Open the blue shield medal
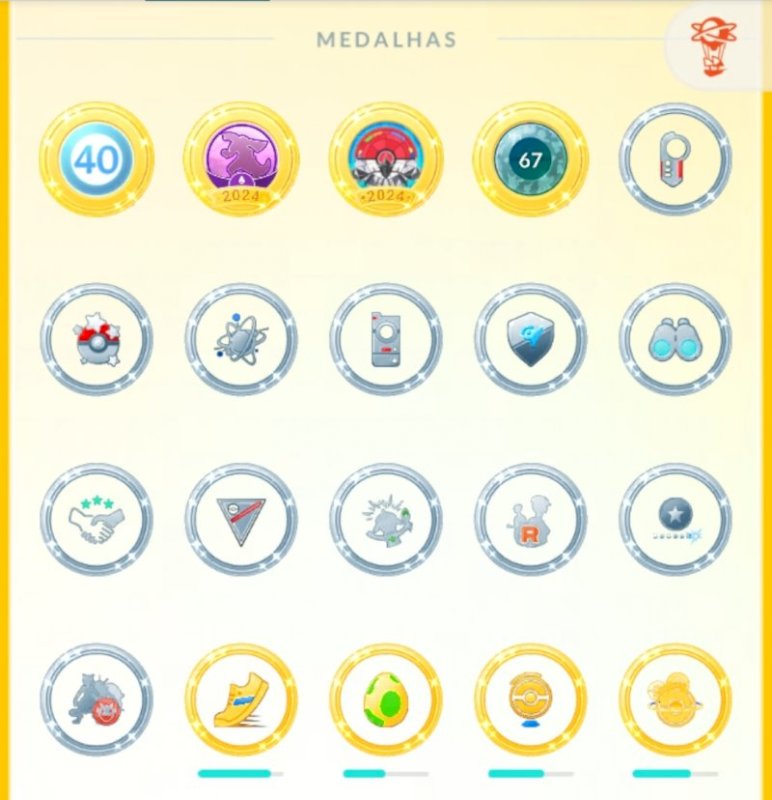The image size is (772, 800). 530,340
